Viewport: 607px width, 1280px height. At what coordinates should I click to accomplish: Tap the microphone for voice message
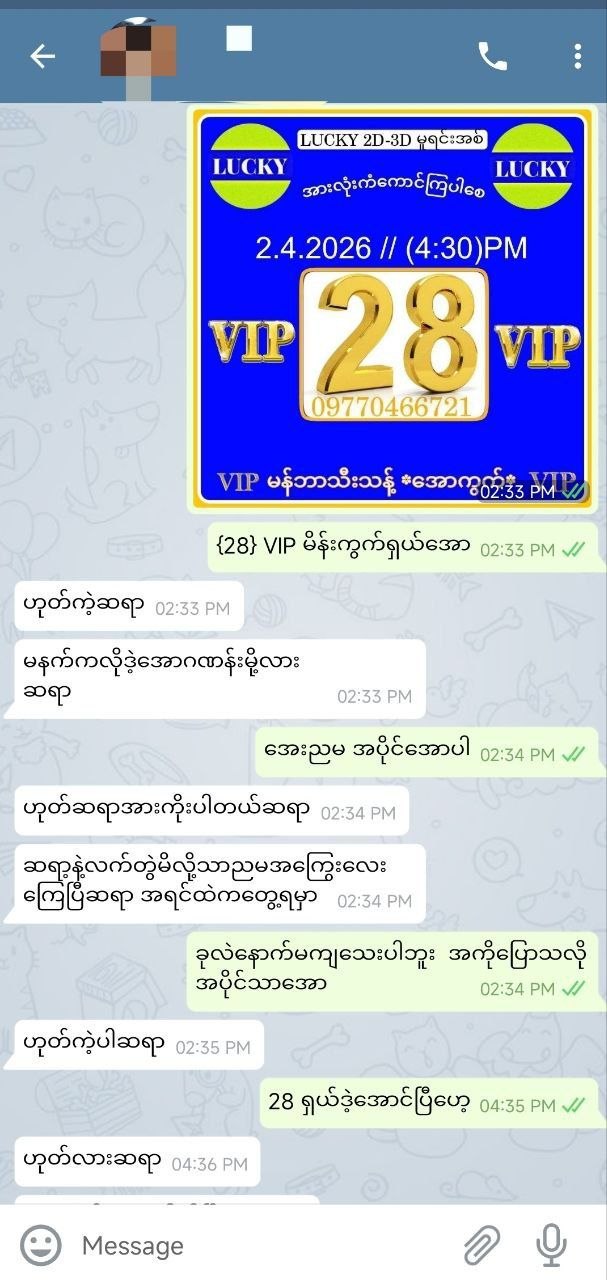tap(551, 1245)
